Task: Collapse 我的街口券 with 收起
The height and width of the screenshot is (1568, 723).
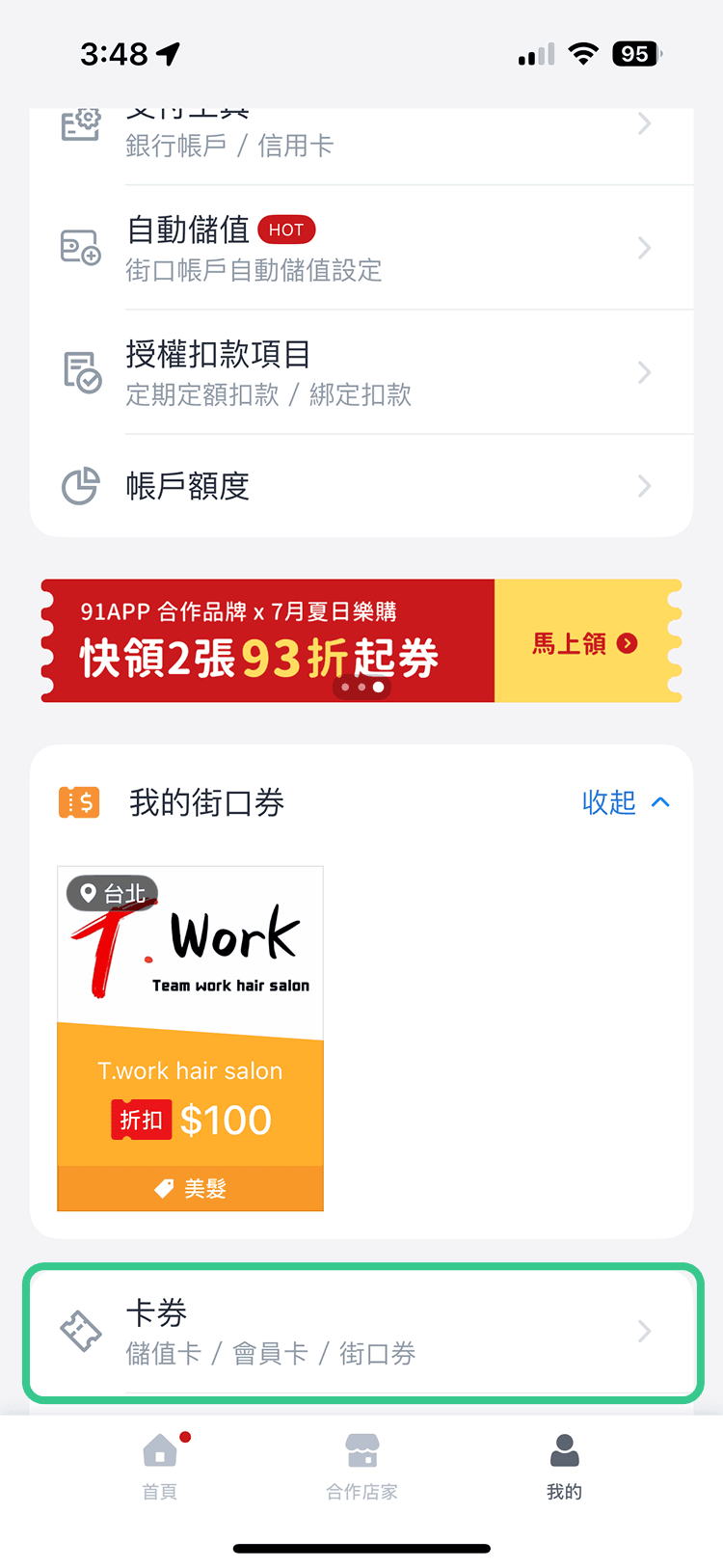Action: pyautogui.click(x=626, y=802)
